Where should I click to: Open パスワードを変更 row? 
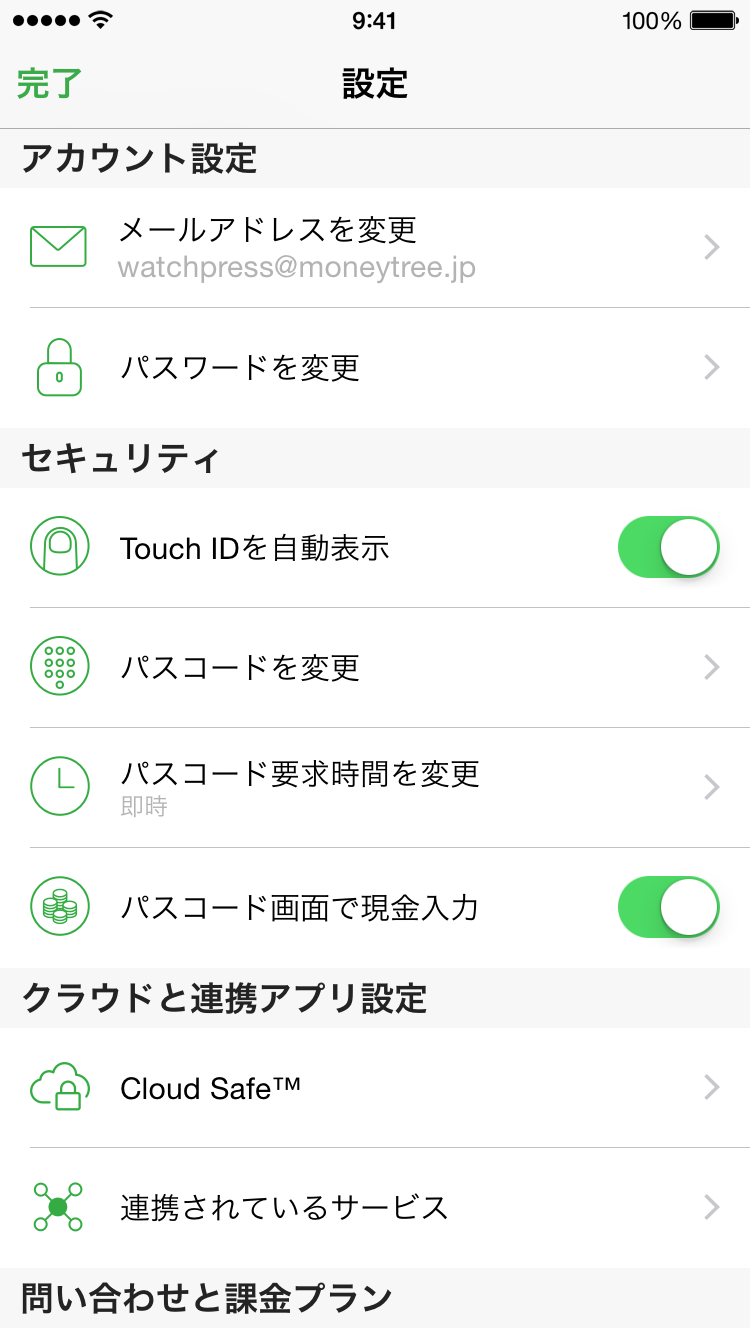(x=375, y=368)
